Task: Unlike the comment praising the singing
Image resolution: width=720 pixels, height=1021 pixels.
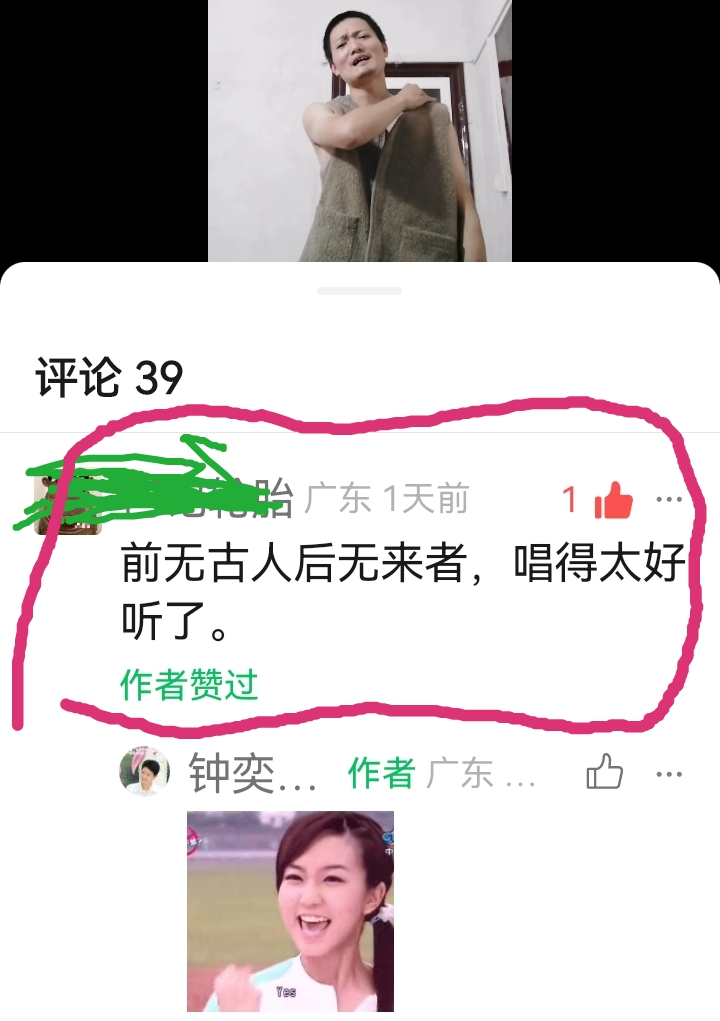Action: tap(613, 500)
